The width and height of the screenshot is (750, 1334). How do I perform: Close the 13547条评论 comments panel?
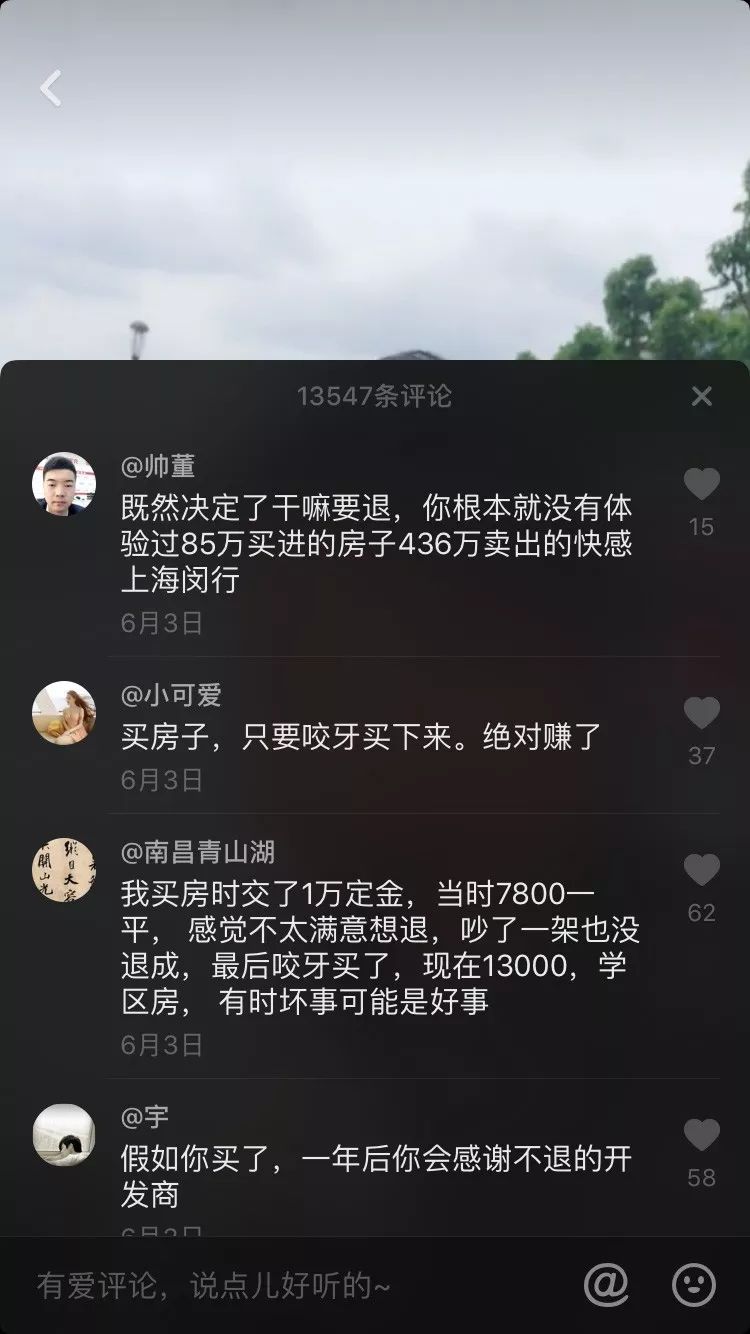coord(702,396)
